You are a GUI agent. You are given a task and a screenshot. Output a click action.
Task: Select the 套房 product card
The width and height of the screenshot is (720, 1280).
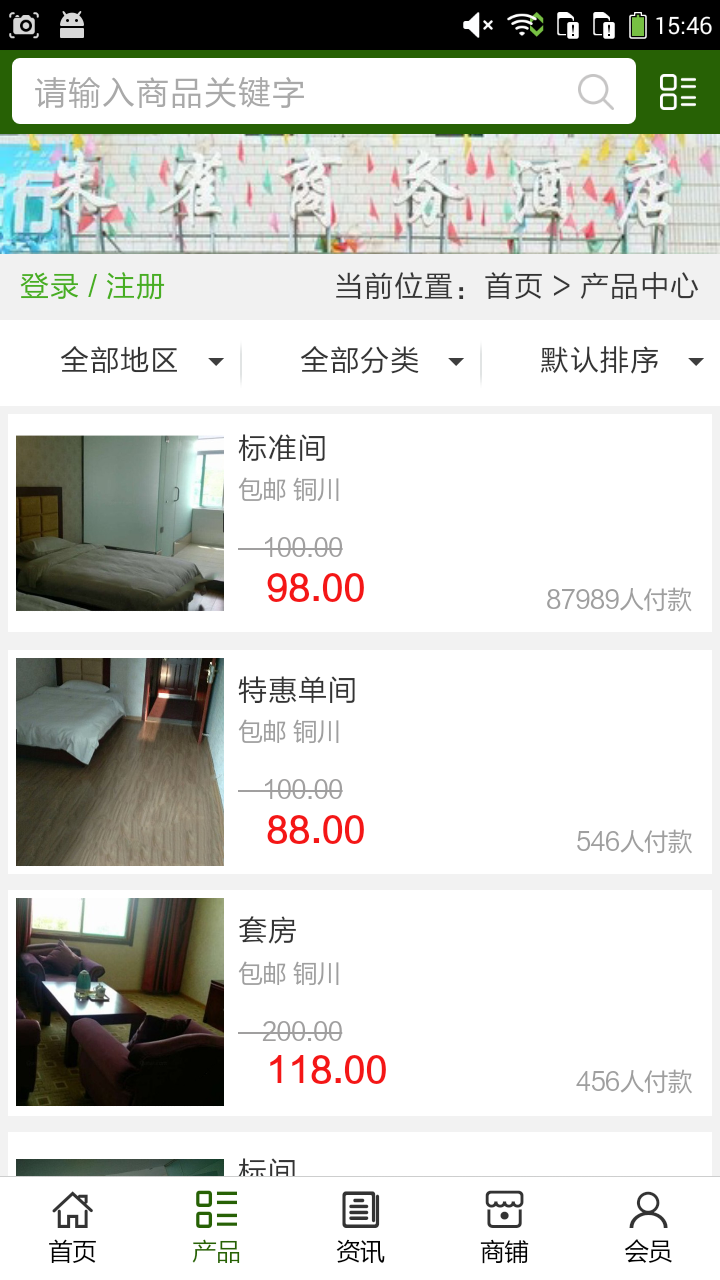tap(360, 1002)
